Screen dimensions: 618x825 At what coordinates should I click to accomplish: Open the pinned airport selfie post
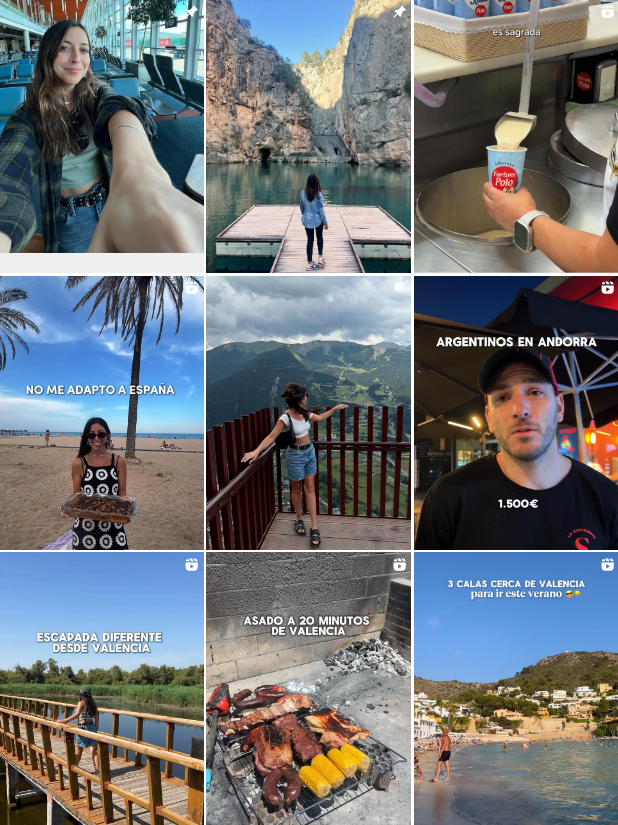click(x=101, y=135)
